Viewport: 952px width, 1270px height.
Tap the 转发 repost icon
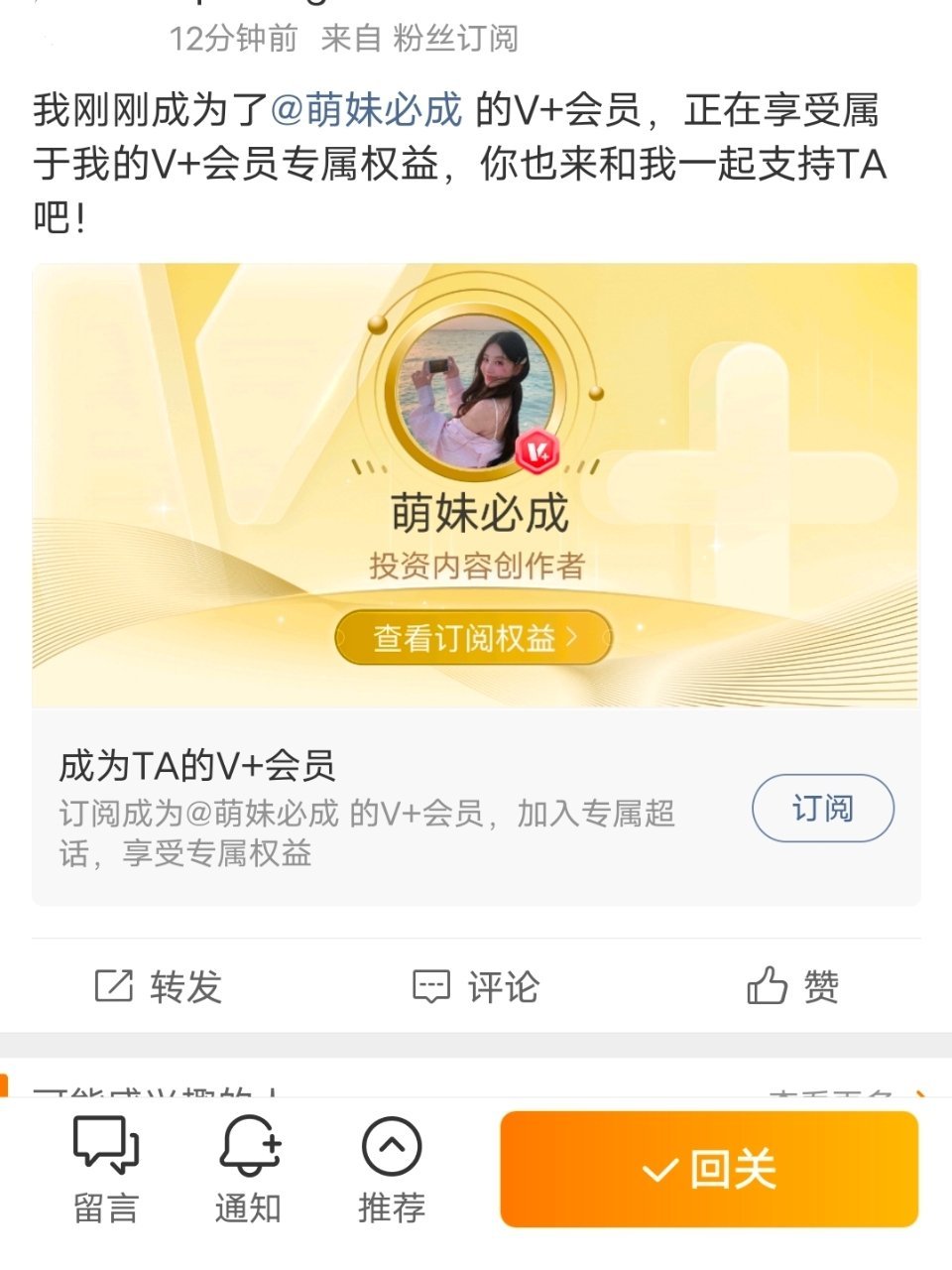(x=116, y=987)
